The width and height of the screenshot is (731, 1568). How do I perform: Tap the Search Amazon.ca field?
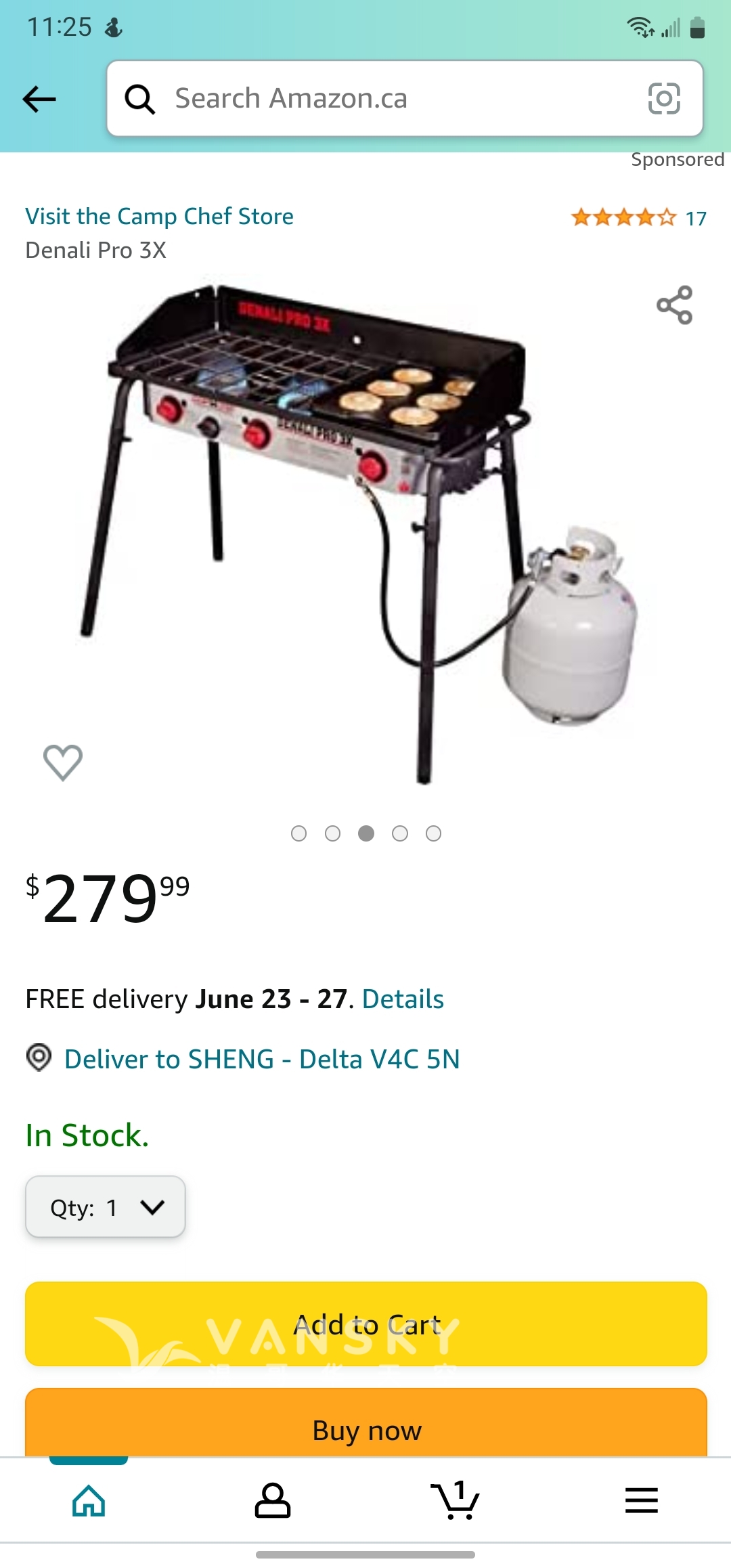(379, 99)
